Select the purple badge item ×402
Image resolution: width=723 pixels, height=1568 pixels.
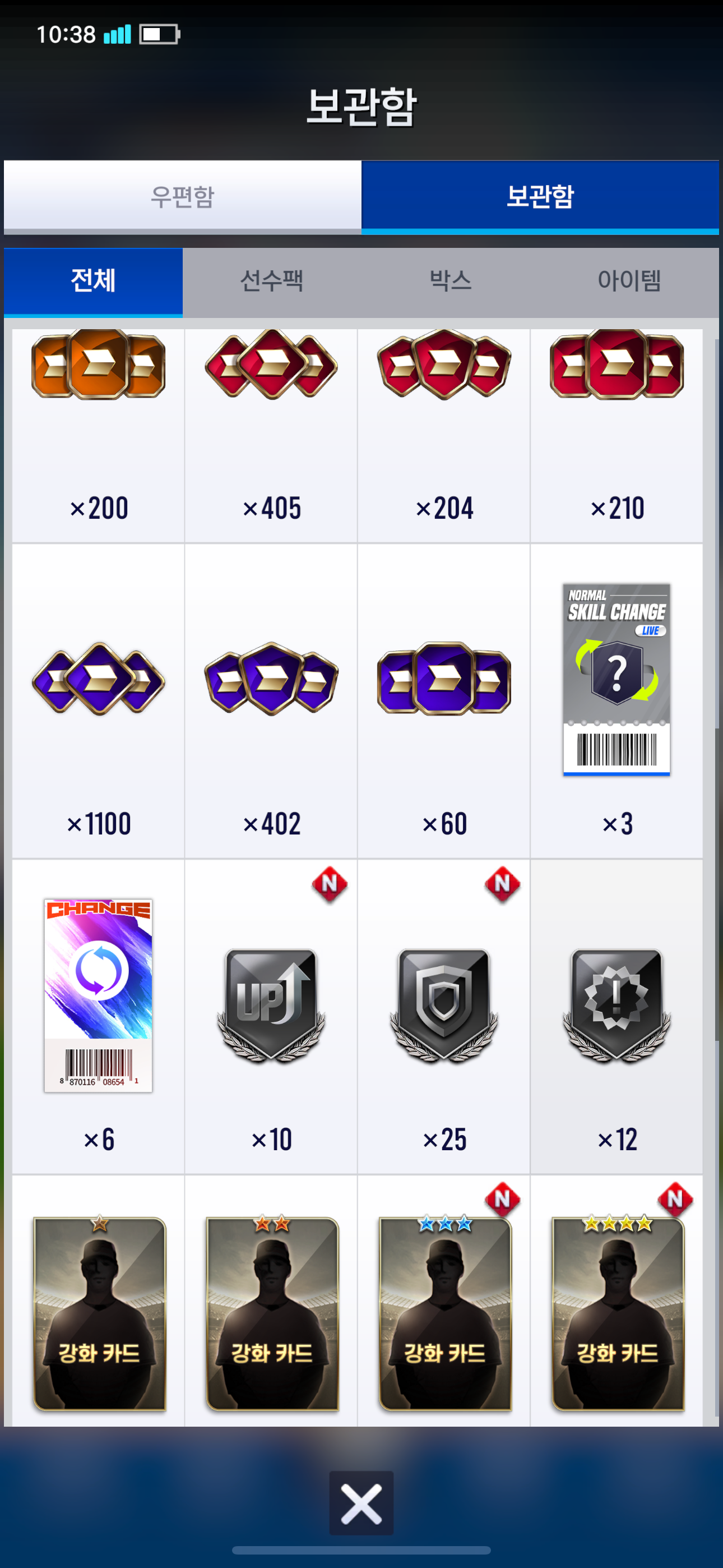pos(271,700)
